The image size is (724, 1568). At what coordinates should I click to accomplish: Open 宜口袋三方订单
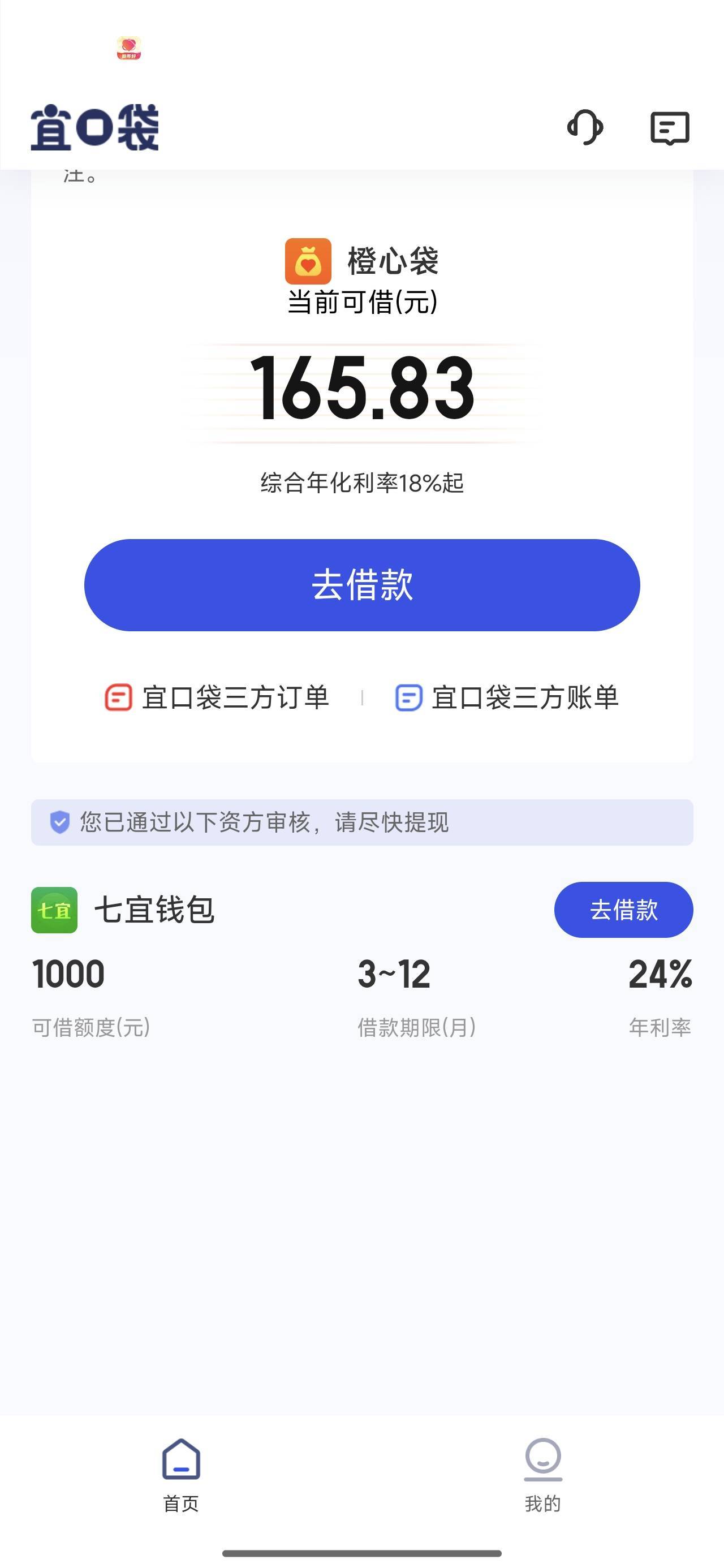coord(217,697)
